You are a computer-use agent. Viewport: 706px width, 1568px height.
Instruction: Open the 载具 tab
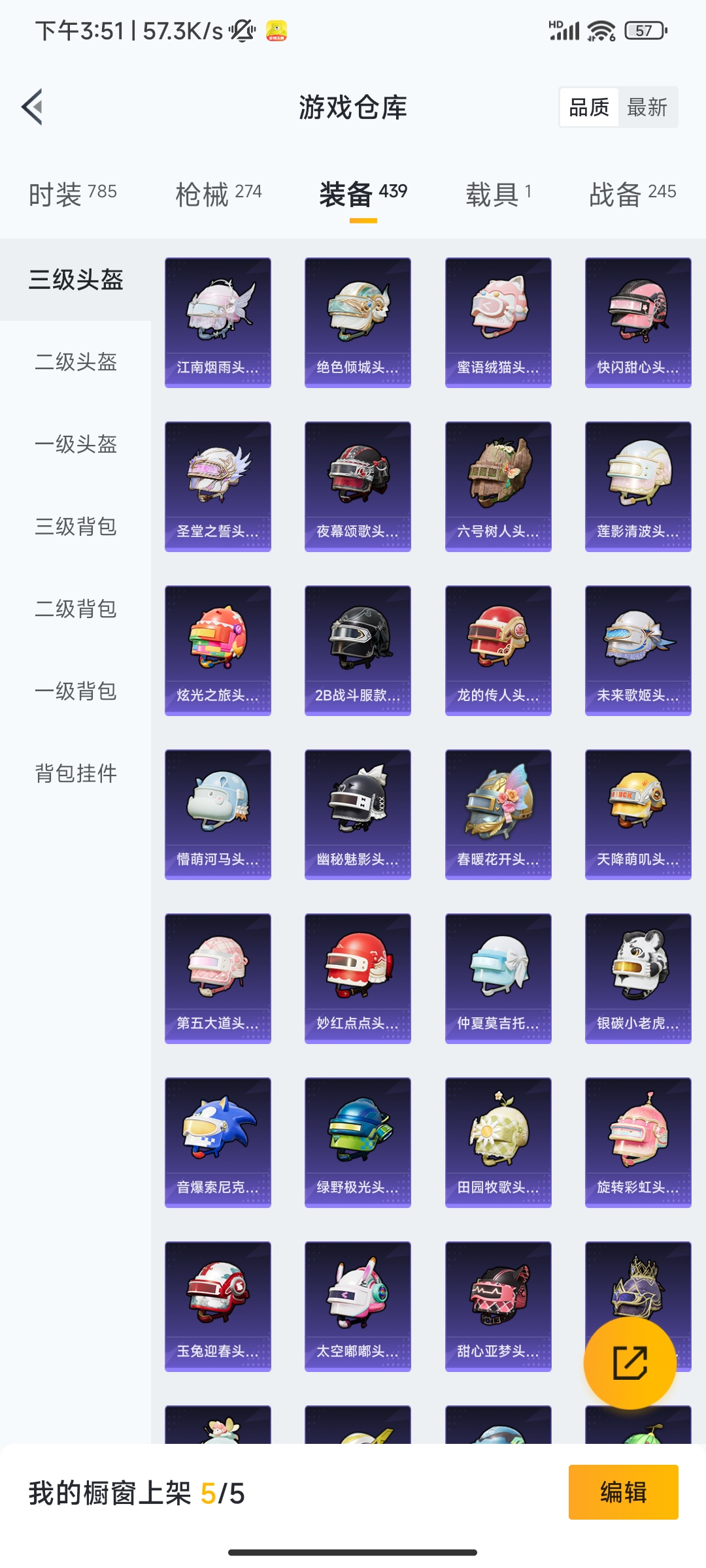(x=499, y=194)
